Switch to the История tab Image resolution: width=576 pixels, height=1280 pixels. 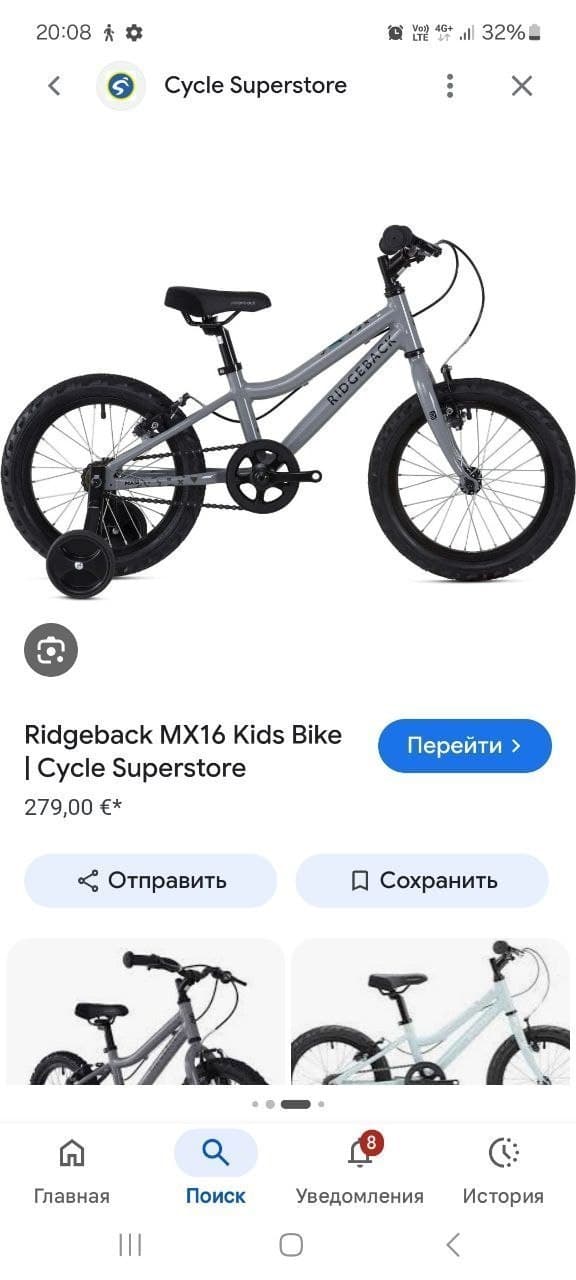pyautogui.click(x=503, y=1170)
